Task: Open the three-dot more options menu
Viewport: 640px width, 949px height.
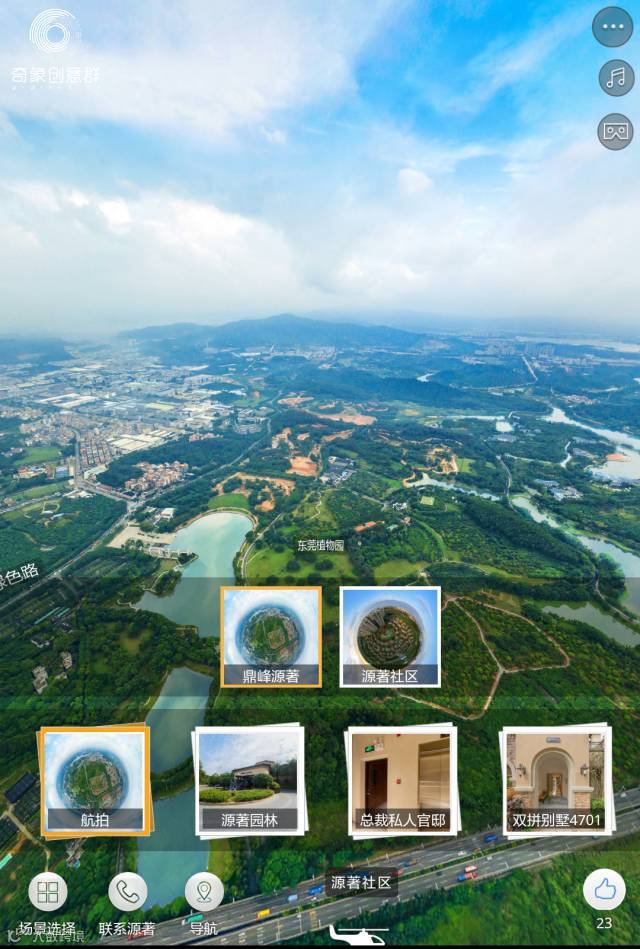Action: pos(613,27)
